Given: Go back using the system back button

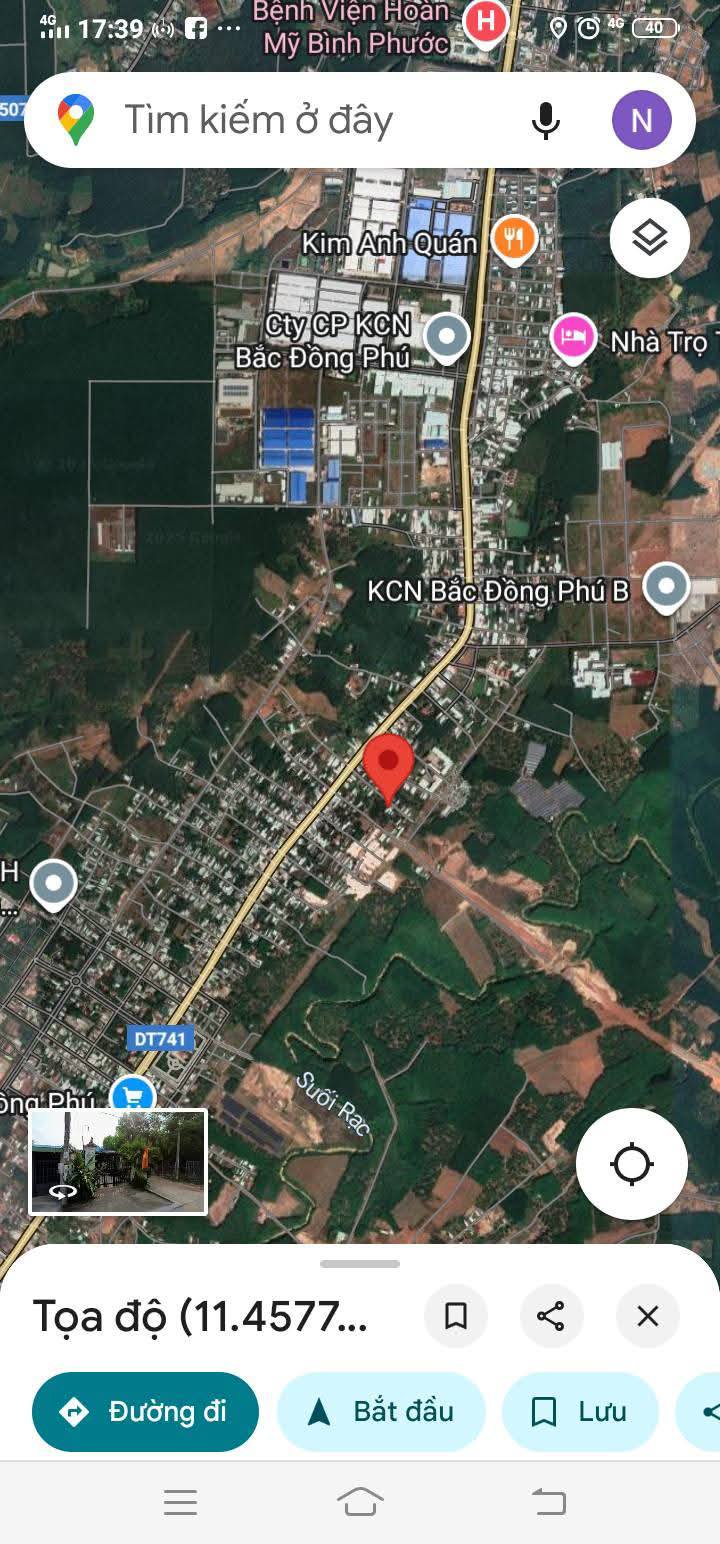Looking at the screenshot, I should click(548, 1502).
